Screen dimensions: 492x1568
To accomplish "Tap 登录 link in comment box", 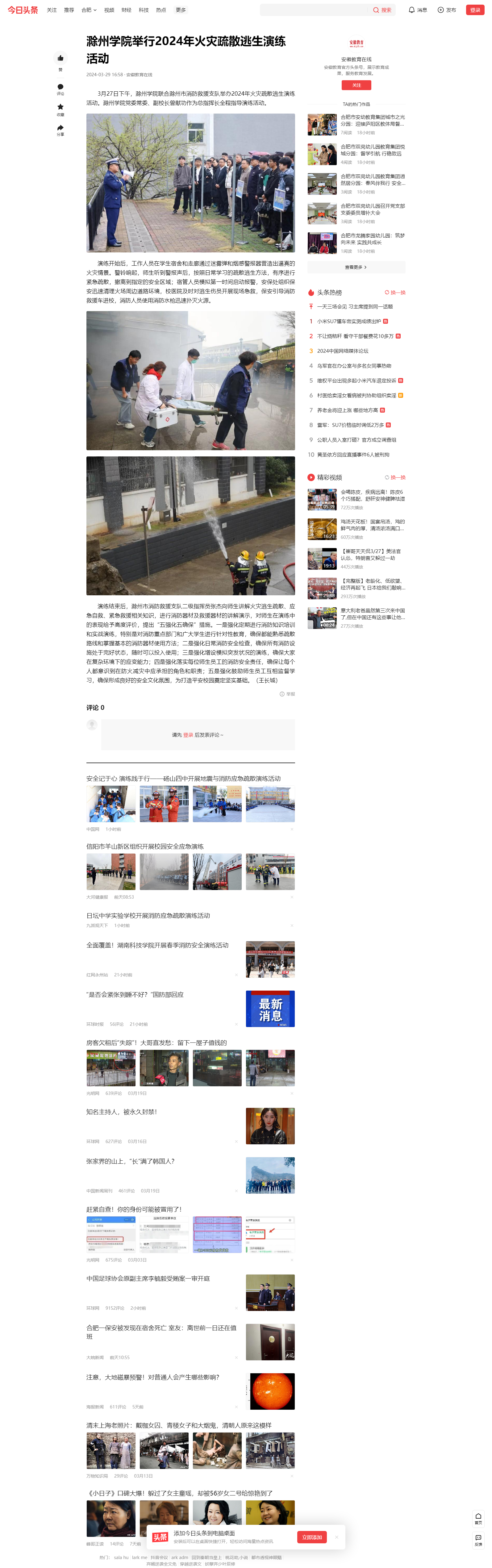I will coord(188,735).
